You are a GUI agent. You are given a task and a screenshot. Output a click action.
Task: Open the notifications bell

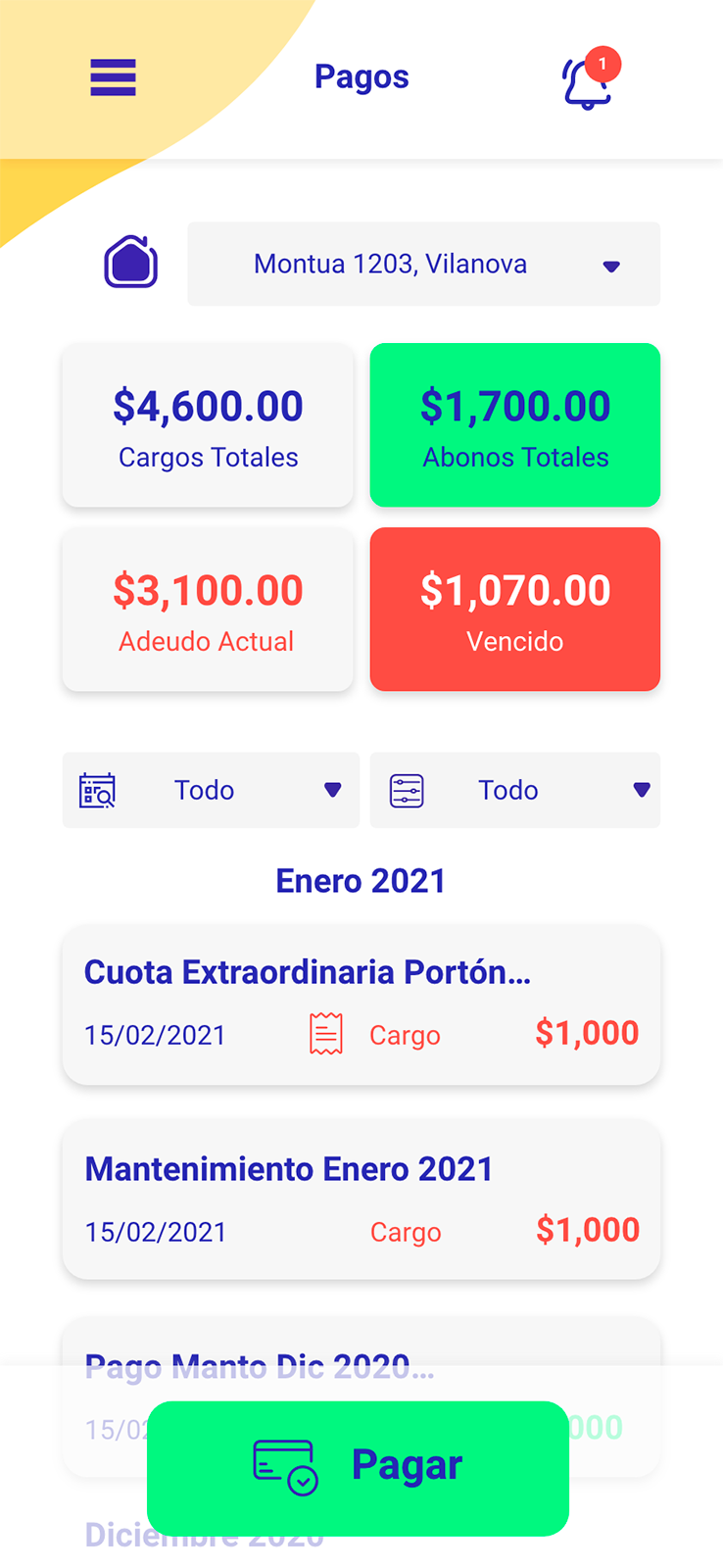click(586, 82)
